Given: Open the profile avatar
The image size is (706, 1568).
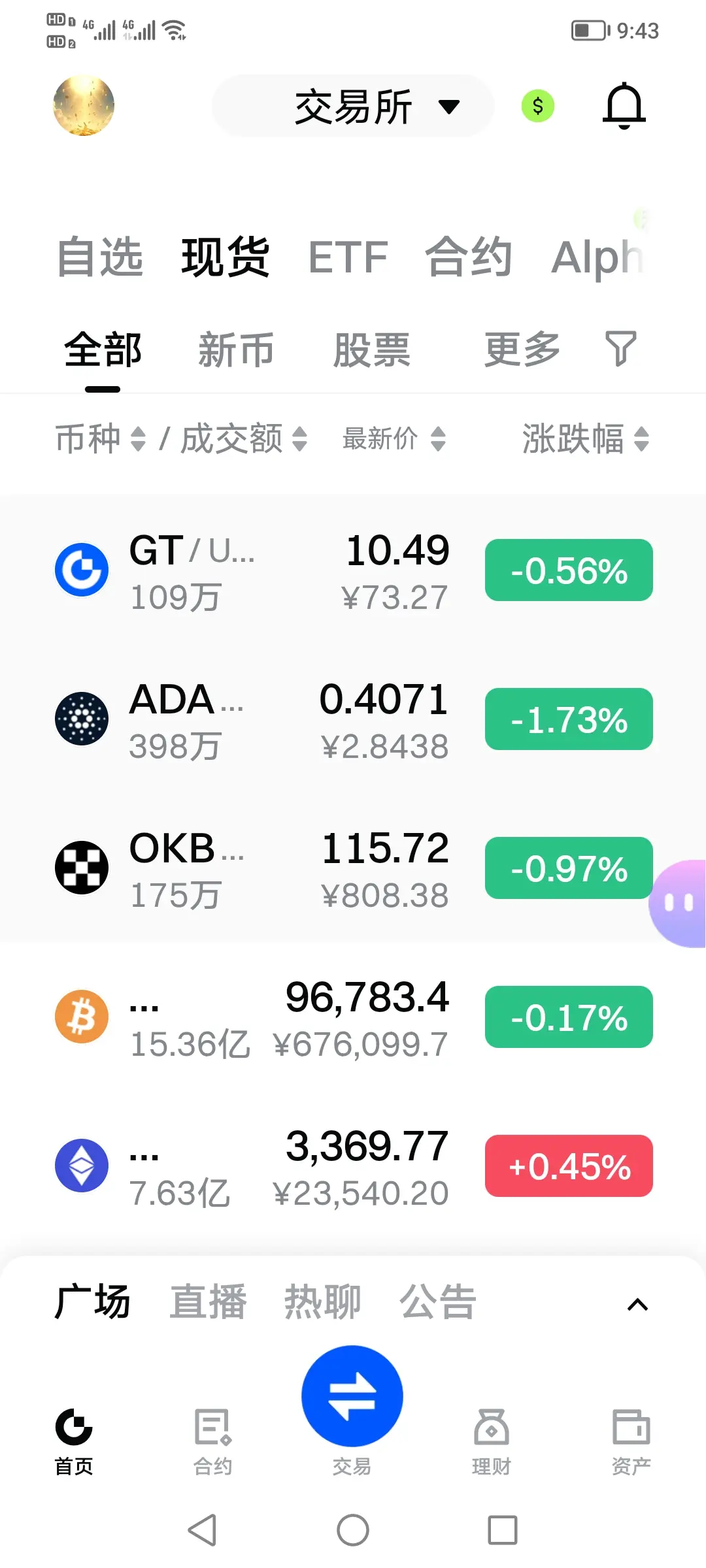Looking at the screenshot, I should [84, 106].
